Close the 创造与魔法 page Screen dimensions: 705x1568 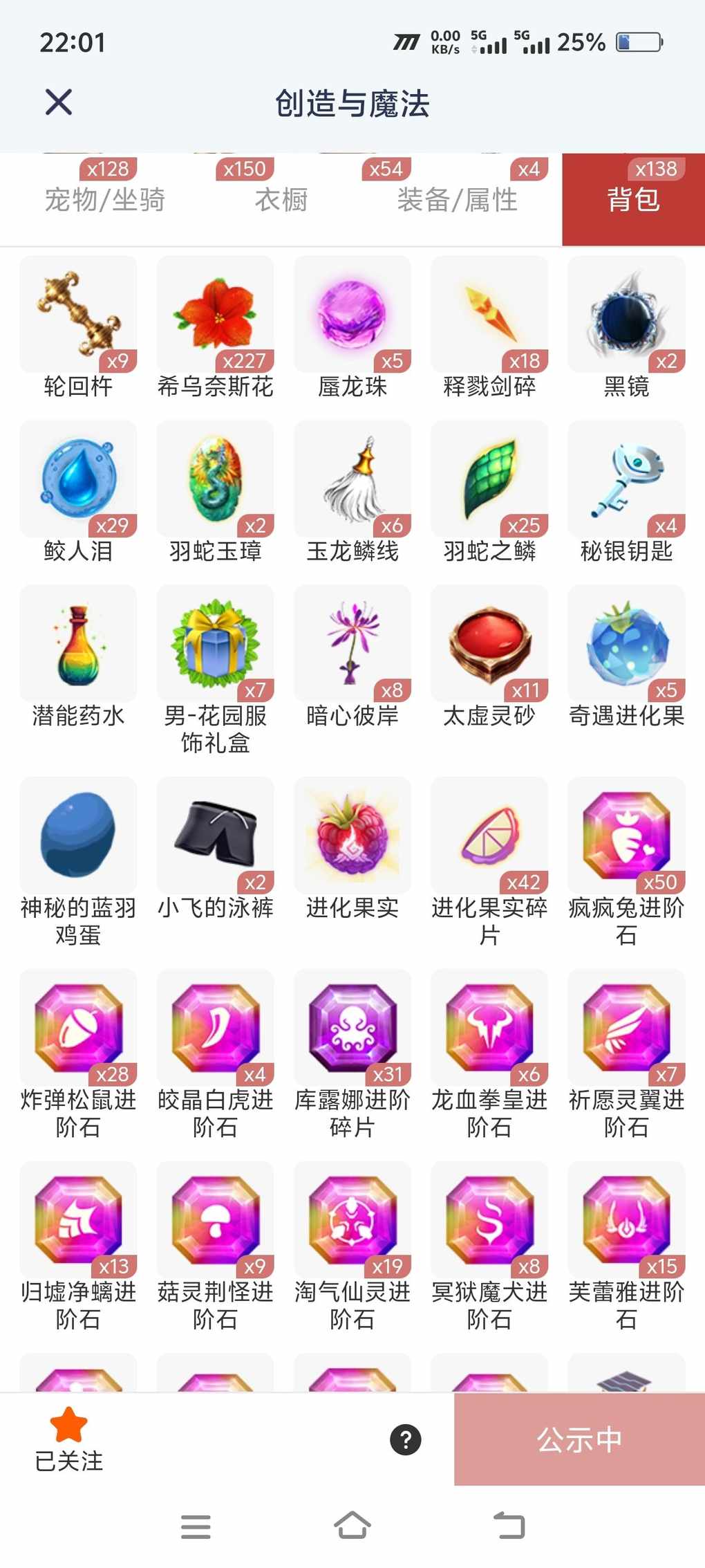tap(59, 102)
